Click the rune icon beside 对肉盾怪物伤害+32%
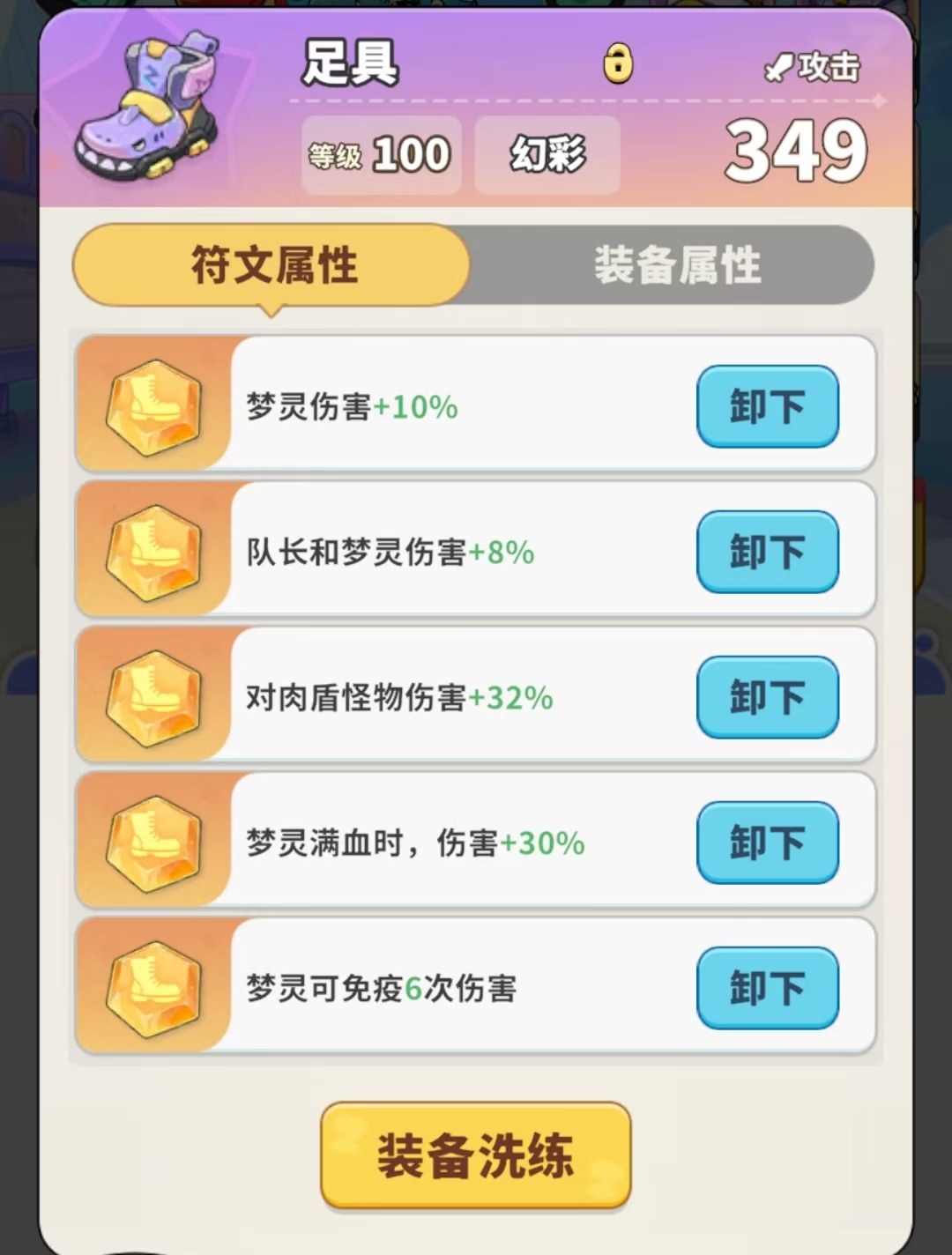The height and width of the screenshot is (1255, 952). [152, 696]
